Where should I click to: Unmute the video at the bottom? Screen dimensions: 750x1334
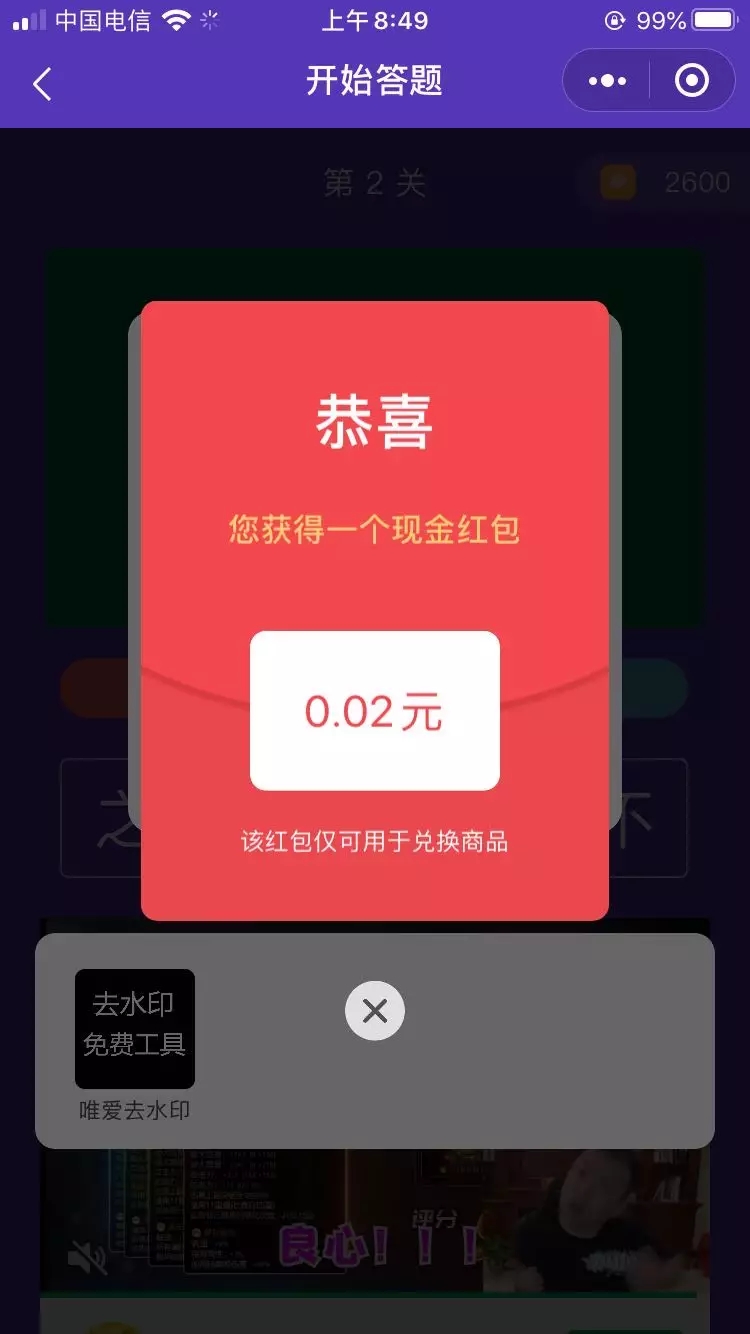pyautogui.click(x=87, y=1257)
